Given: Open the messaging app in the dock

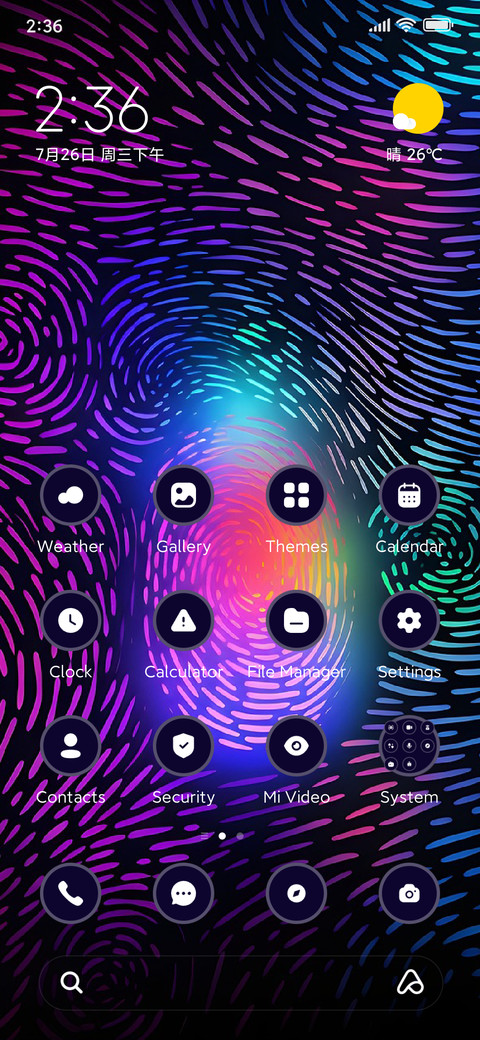Looking at the screenshot, I should [183, 893].
